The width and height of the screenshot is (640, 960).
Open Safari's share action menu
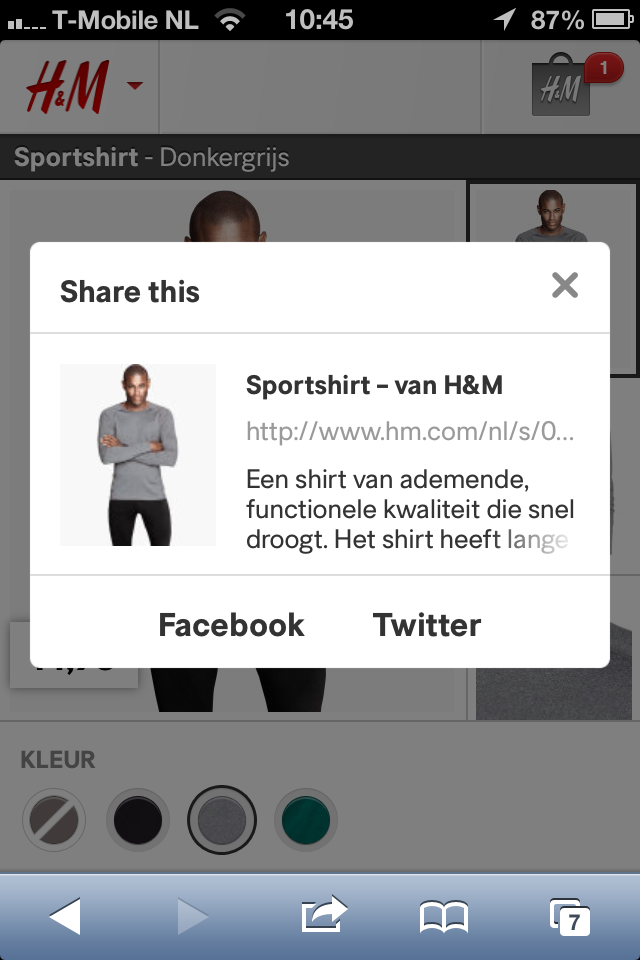coord(323,915)
